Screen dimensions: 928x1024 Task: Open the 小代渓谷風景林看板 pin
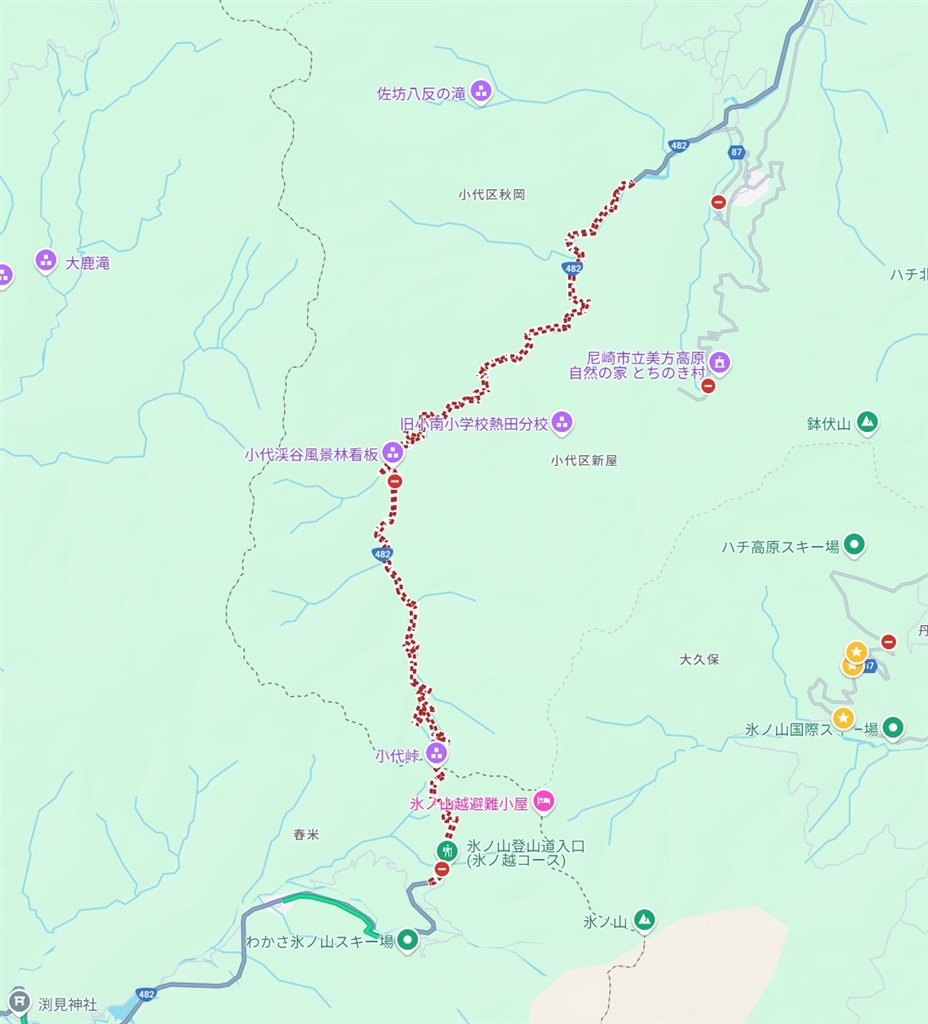[x=393, y=453]
